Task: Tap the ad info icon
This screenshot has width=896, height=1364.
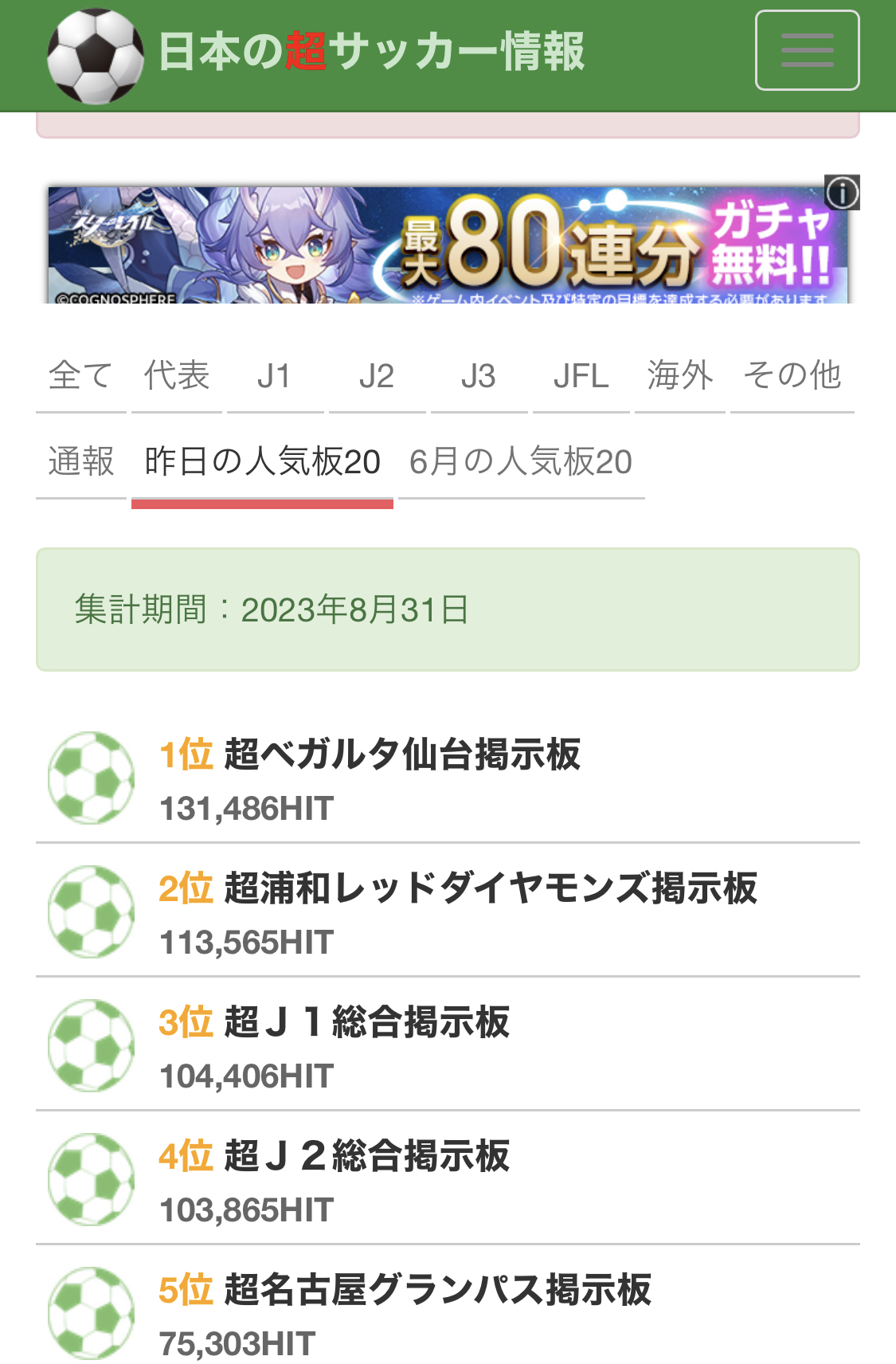Action: click(x=842, y=193)
